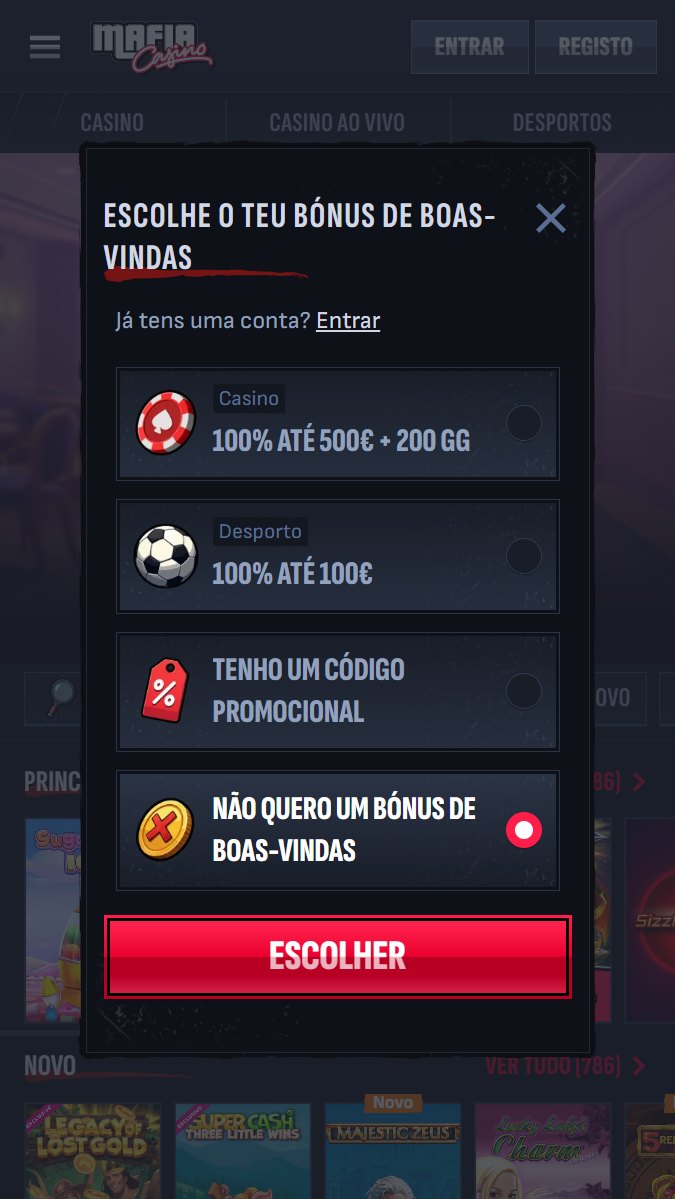Close the welcome bonus dialog
675x1199 pixels.
coord(551,218)
